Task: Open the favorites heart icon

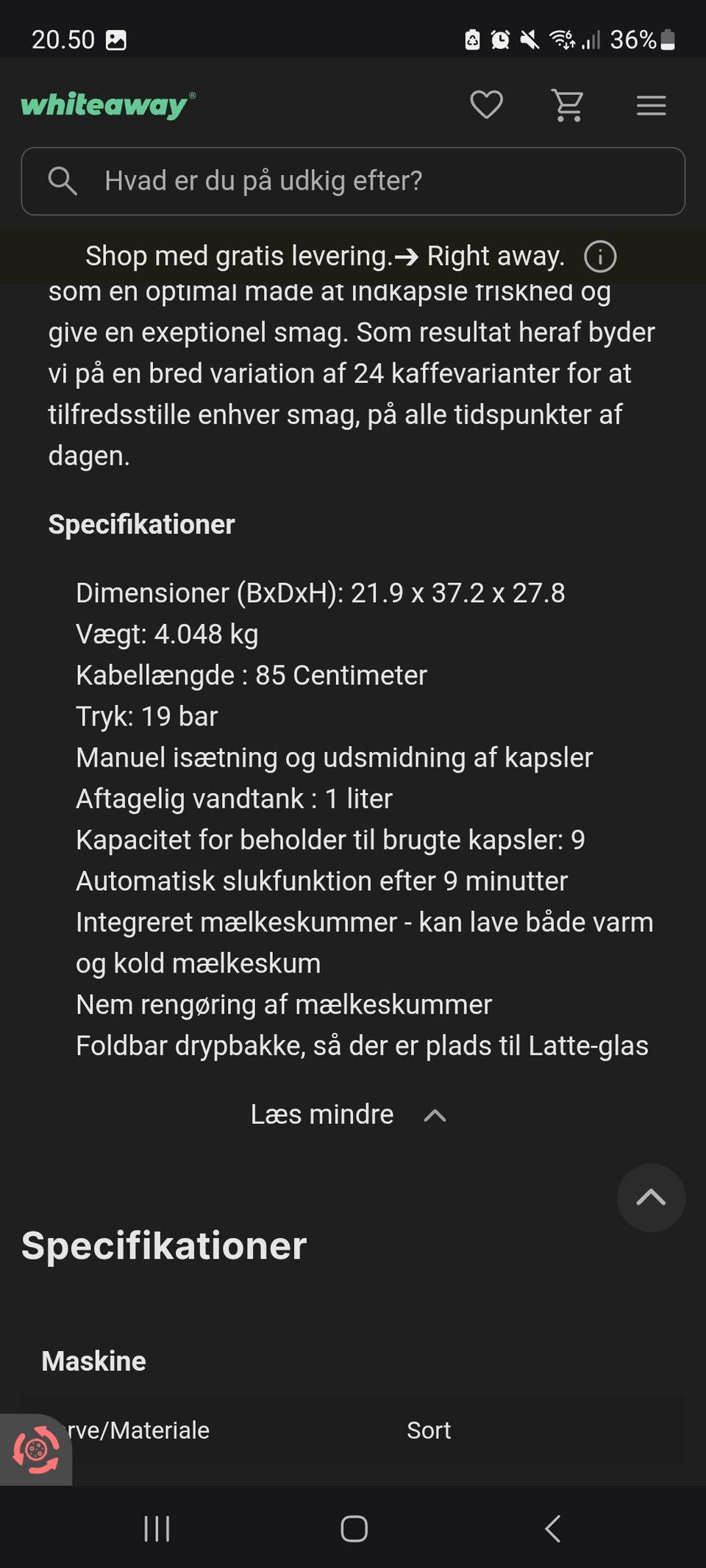Action: (x=486, y=105)
